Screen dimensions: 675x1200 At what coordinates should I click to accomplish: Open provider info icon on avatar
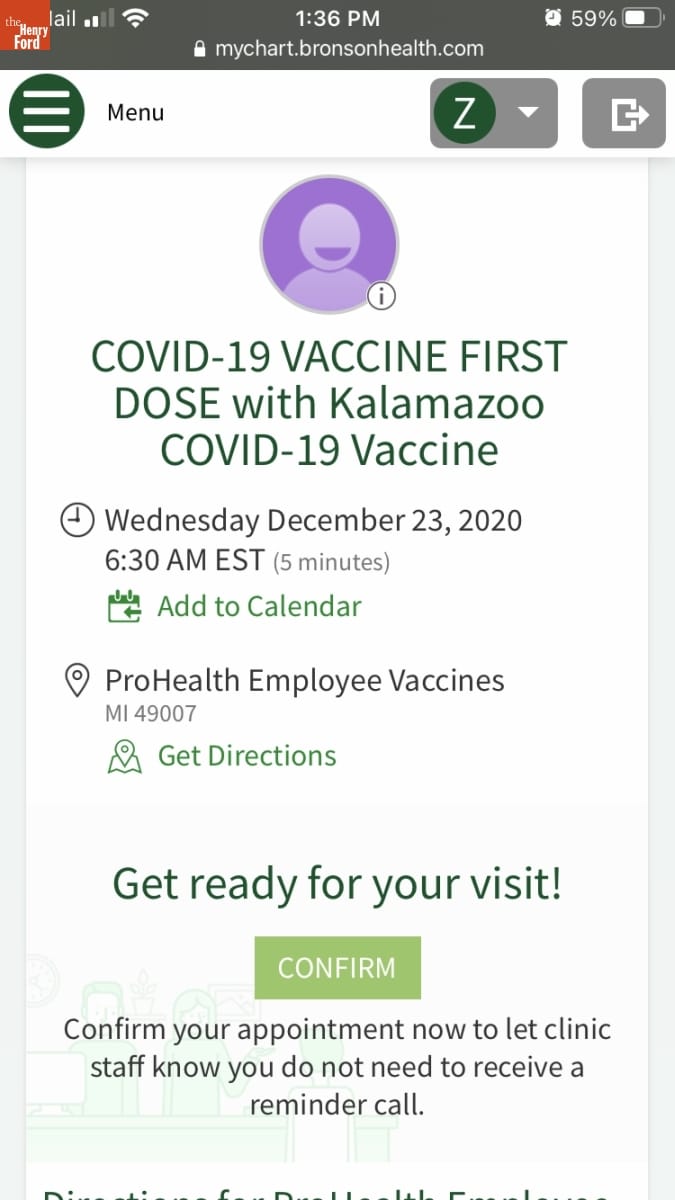(x=382, y=295)
